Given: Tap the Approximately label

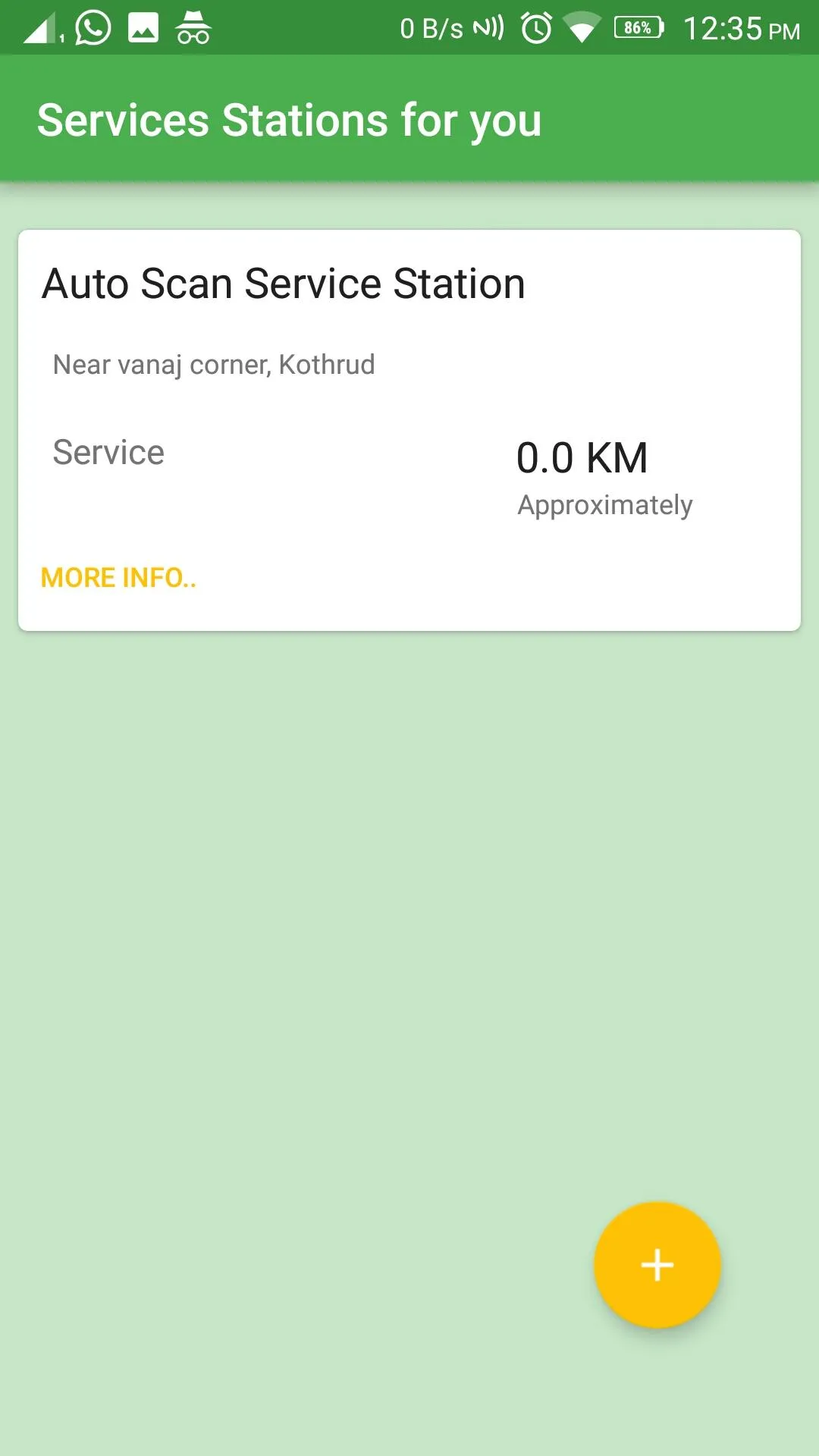Looking at the screenshot, I should point(604,504).
